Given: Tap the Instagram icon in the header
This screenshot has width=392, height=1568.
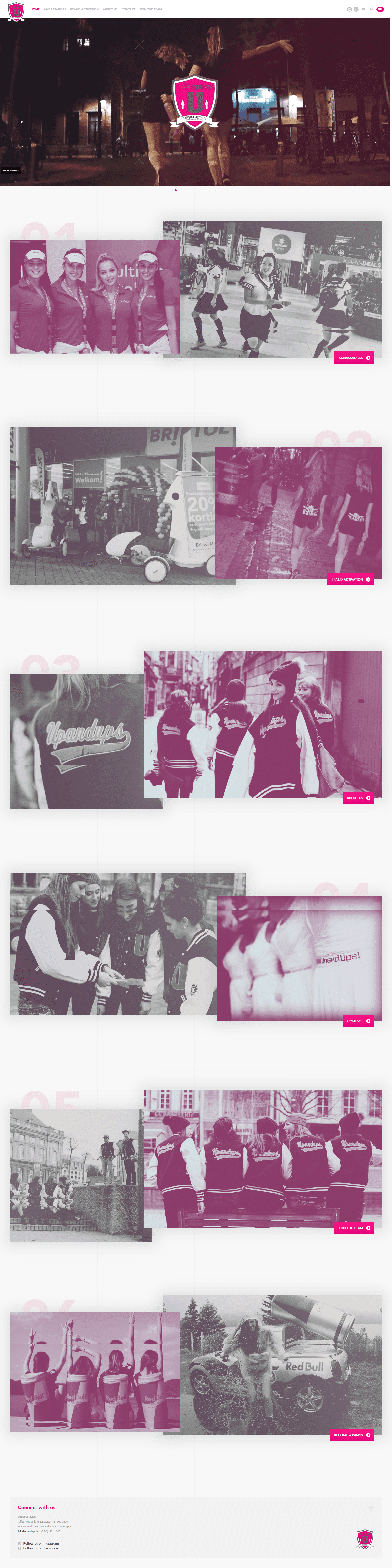Looking at the screenshot, I should tap(349, 9).
